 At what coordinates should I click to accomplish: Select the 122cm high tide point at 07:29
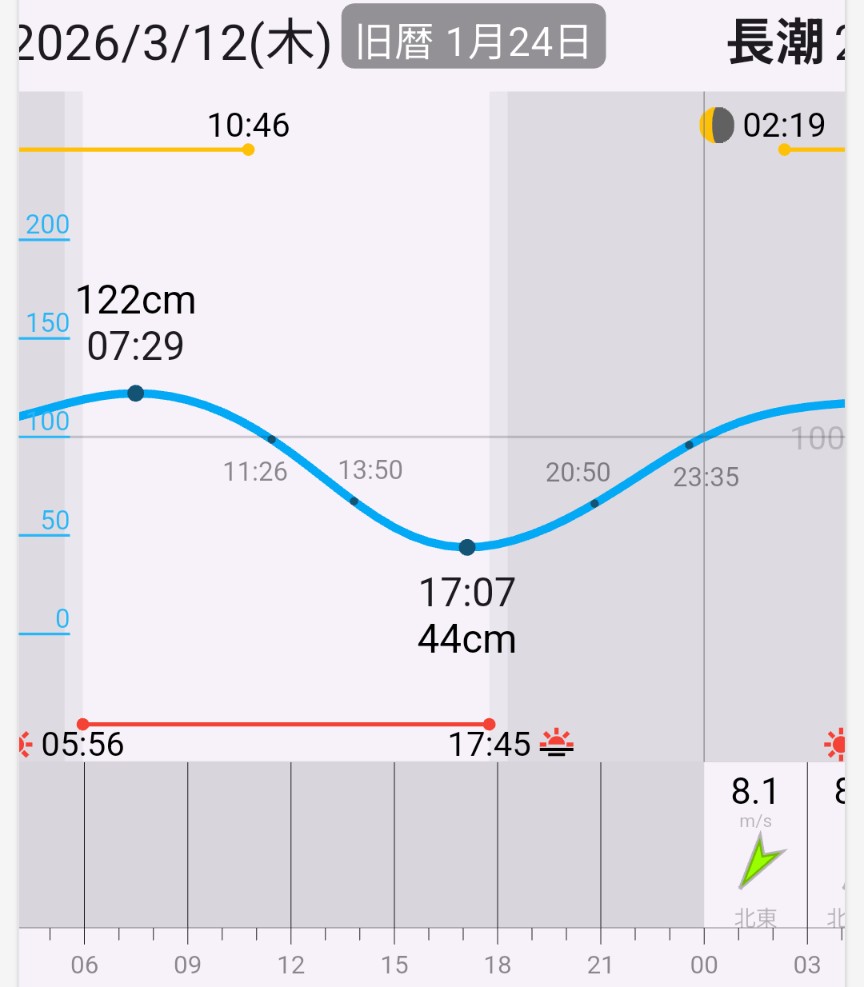click(x=136, y=393)
